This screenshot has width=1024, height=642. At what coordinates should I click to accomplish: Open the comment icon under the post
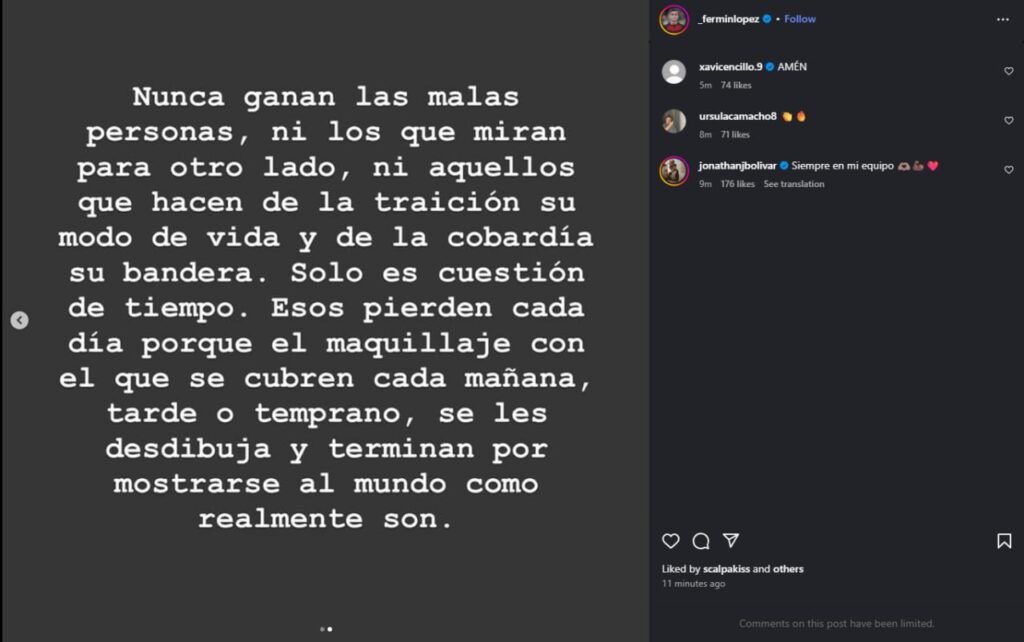tap(701, 541)
